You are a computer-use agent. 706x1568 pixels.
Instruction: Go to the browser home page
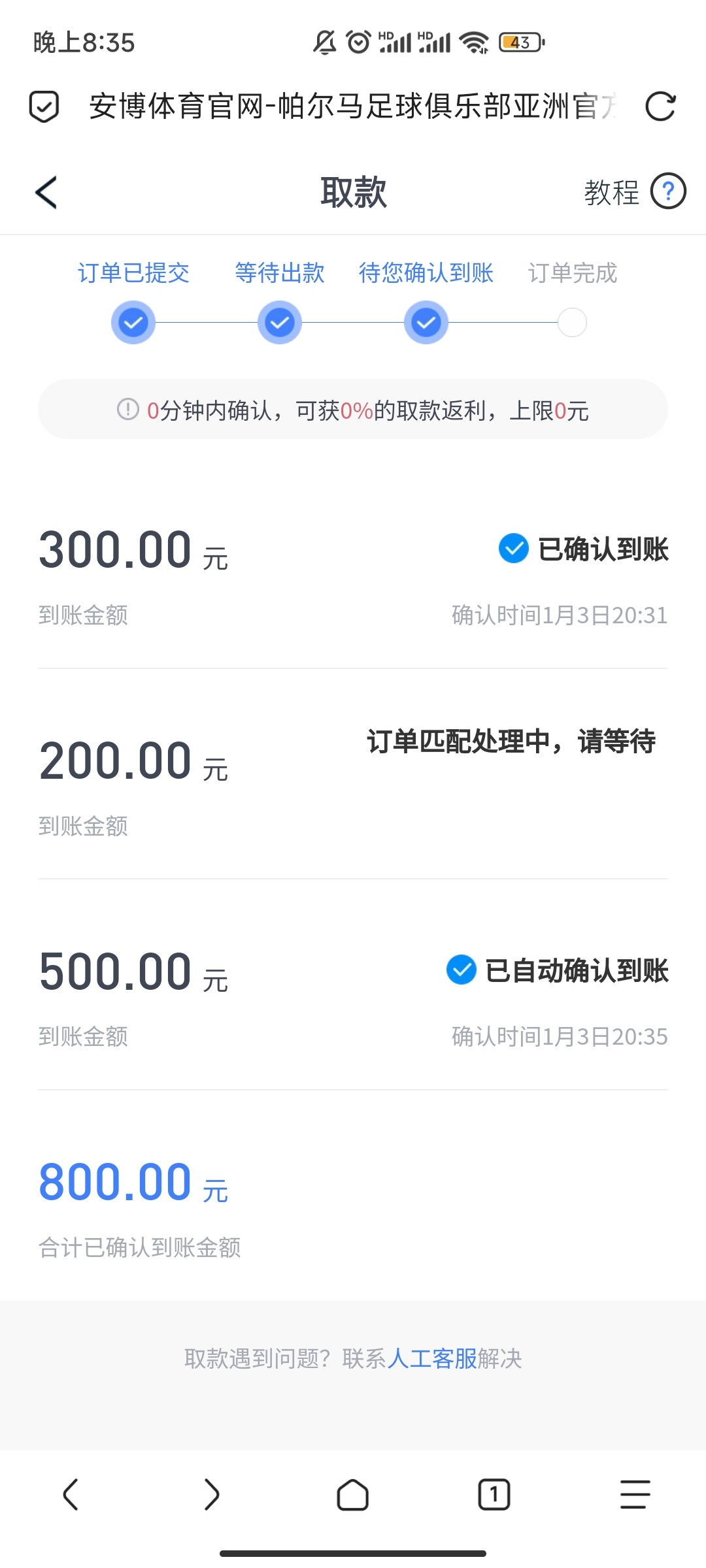353,1495
